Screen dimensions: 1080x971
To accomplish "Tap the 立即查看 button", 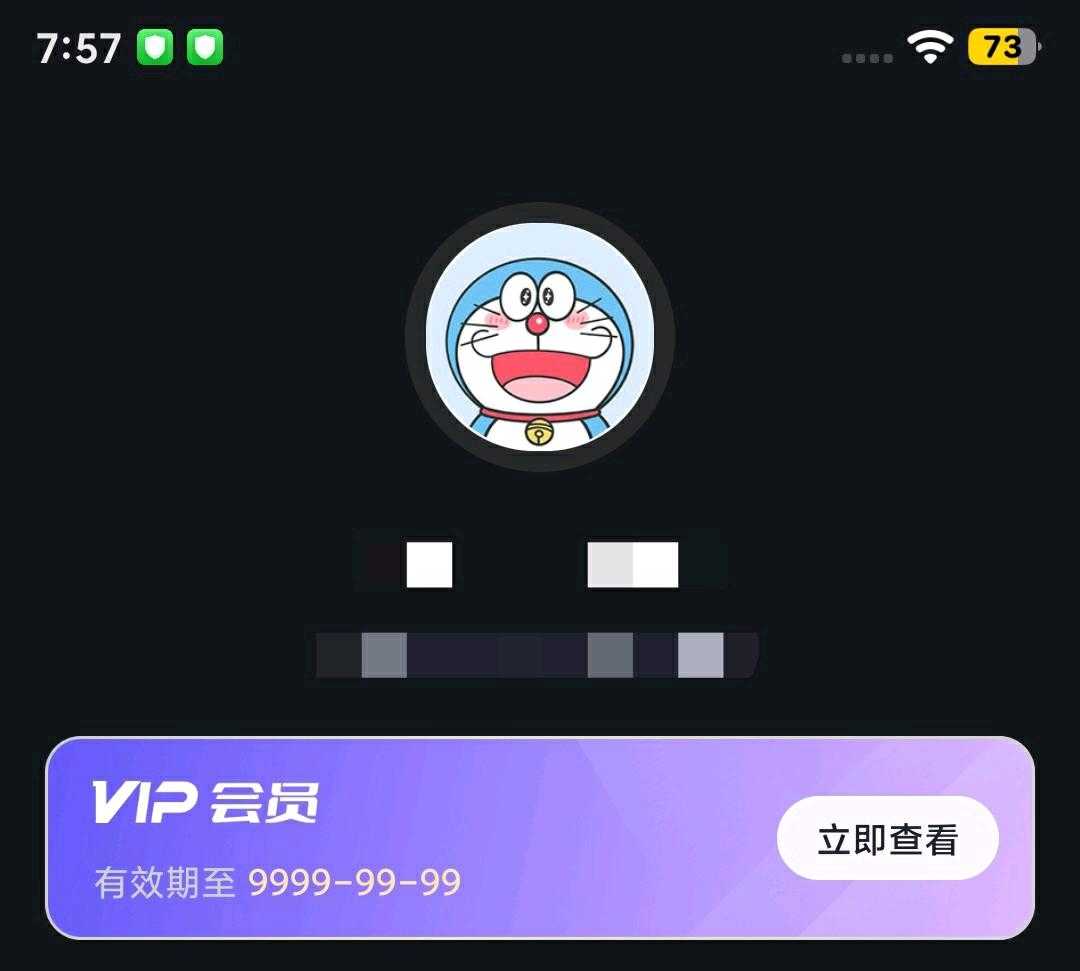I will pos(887,838).
